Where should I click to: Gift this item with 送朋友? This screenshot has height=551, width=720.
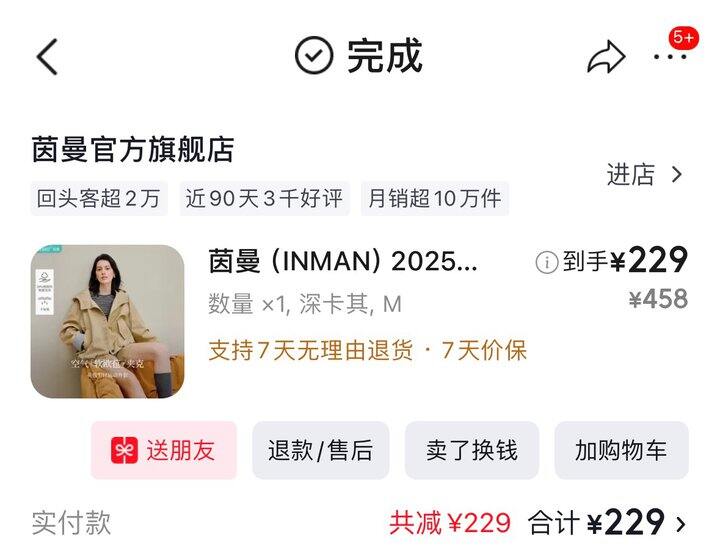point(163,450)
